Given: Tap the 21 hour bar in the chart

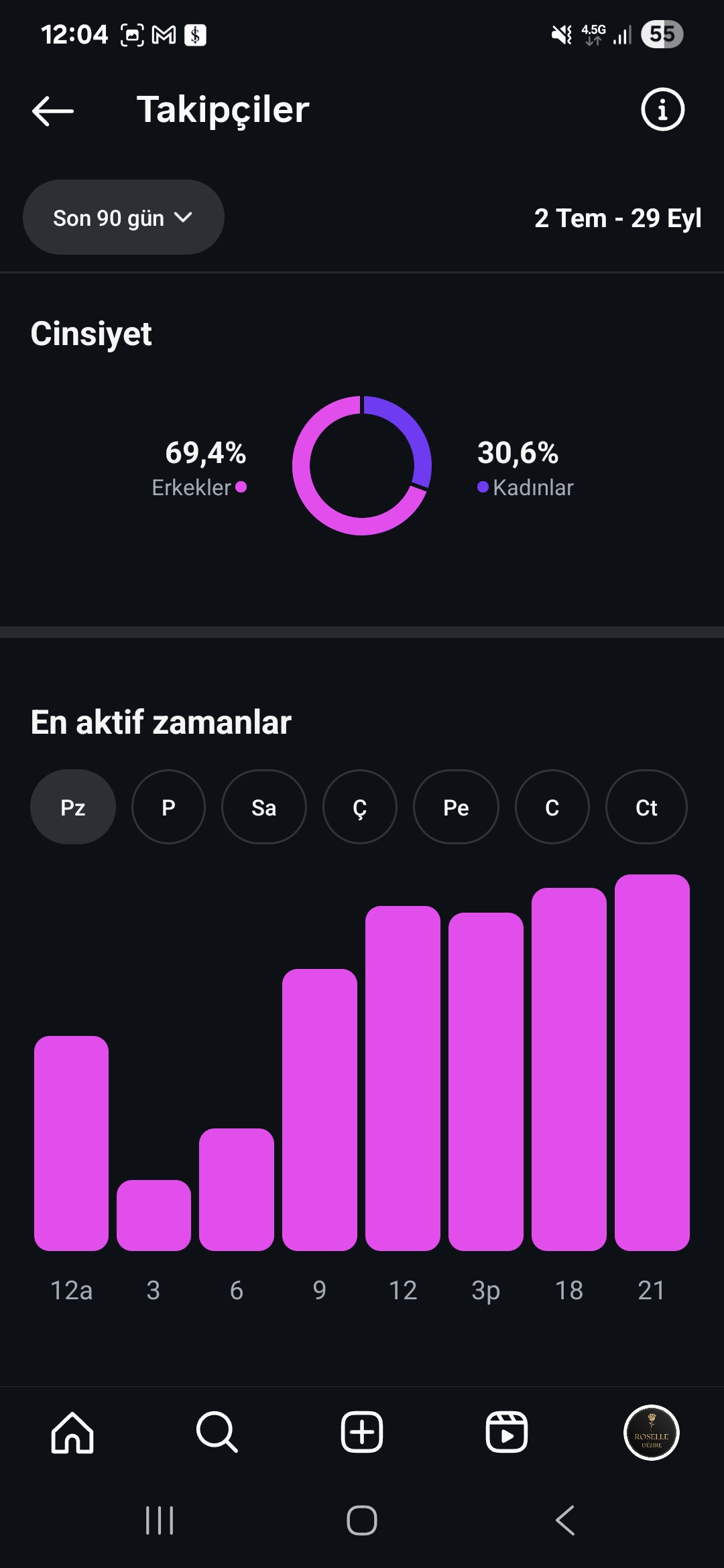Looking at the screenshot, I should click(x=652, y=1062).
